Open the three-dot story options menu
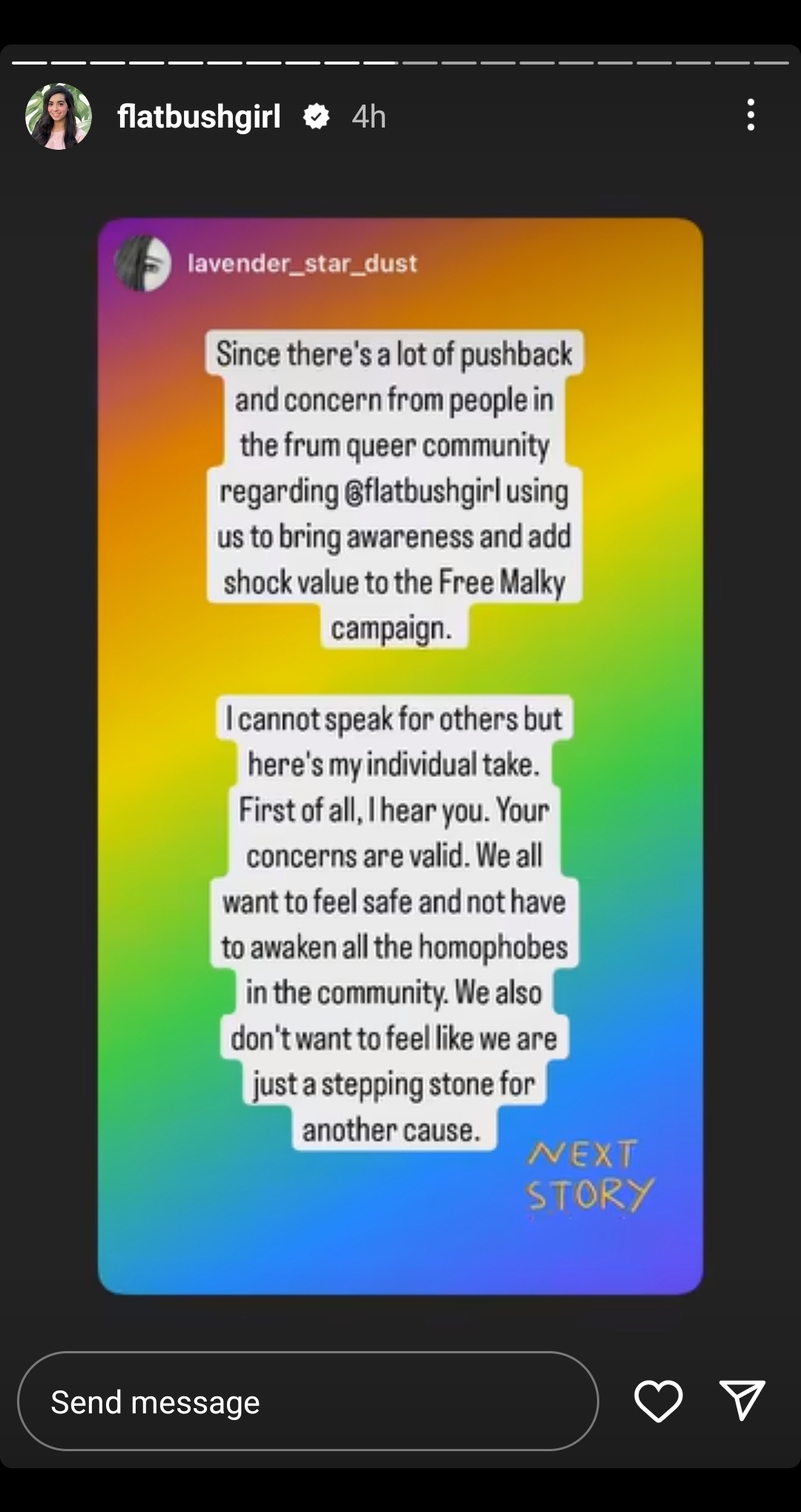The height and width of the screenshot is (1512, 801). tap(751, 116)
